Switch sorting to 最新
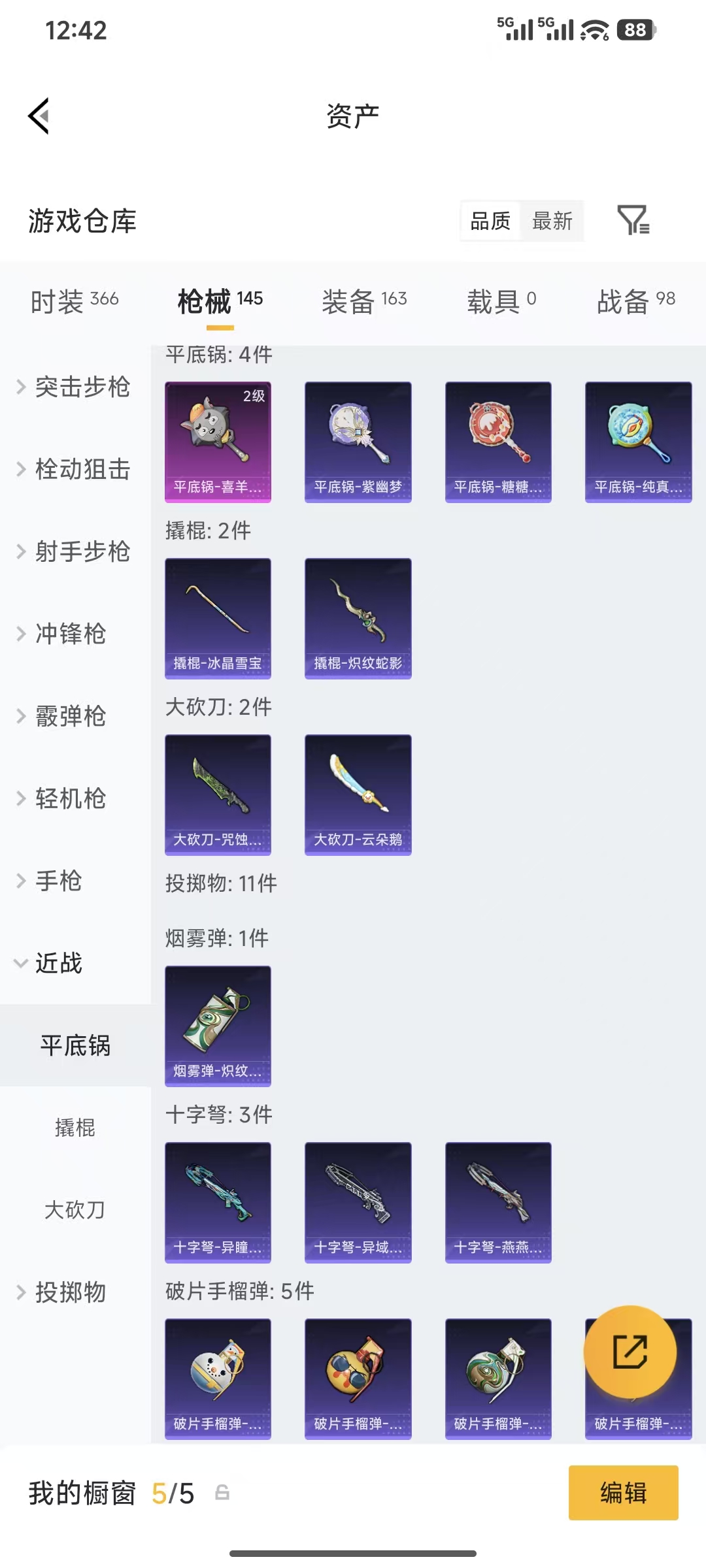This screenshot has height=1568, width=706. point(550,221)
